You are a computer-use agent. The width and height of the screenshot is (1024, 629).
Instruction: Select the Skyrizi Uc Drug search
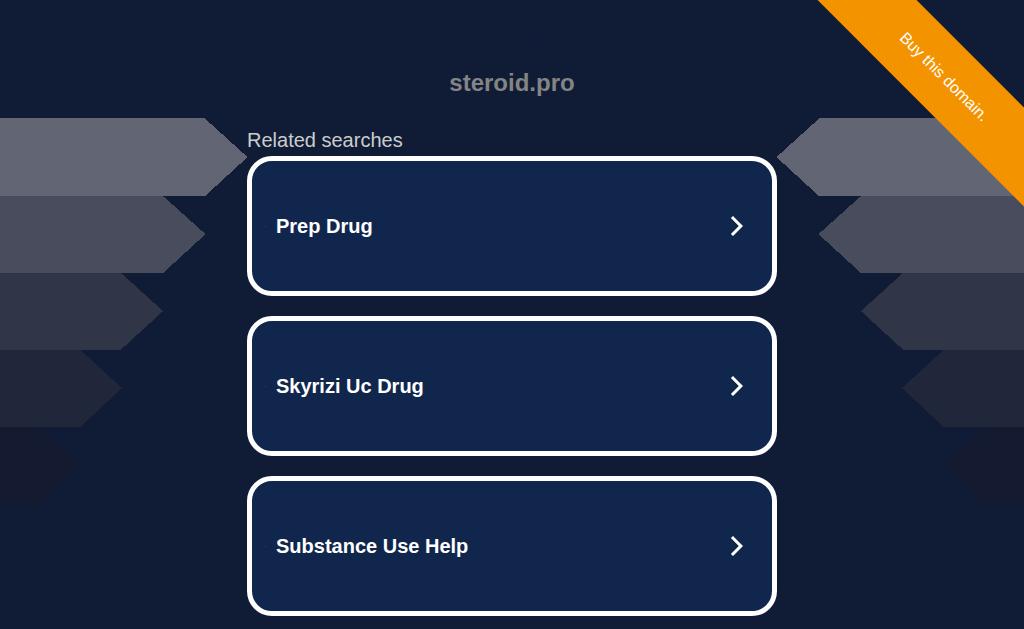pos(511,386)
